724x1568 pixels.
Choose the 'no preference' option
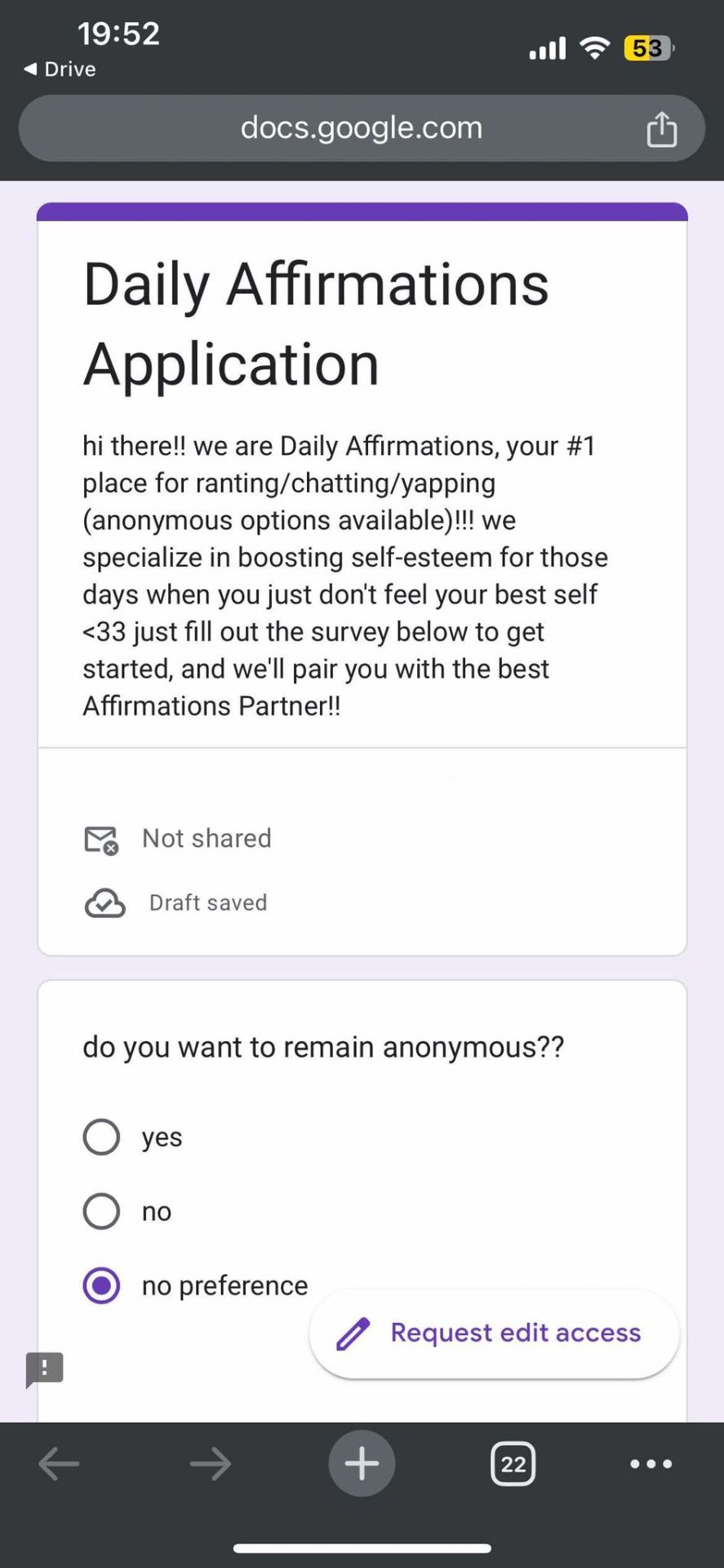102,1285
